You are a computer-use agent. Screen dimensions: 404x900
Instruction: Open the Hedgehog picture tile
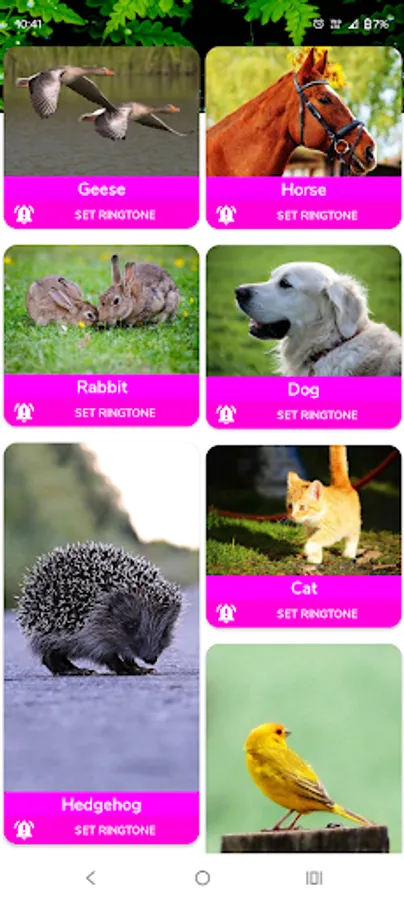(102, 618)
